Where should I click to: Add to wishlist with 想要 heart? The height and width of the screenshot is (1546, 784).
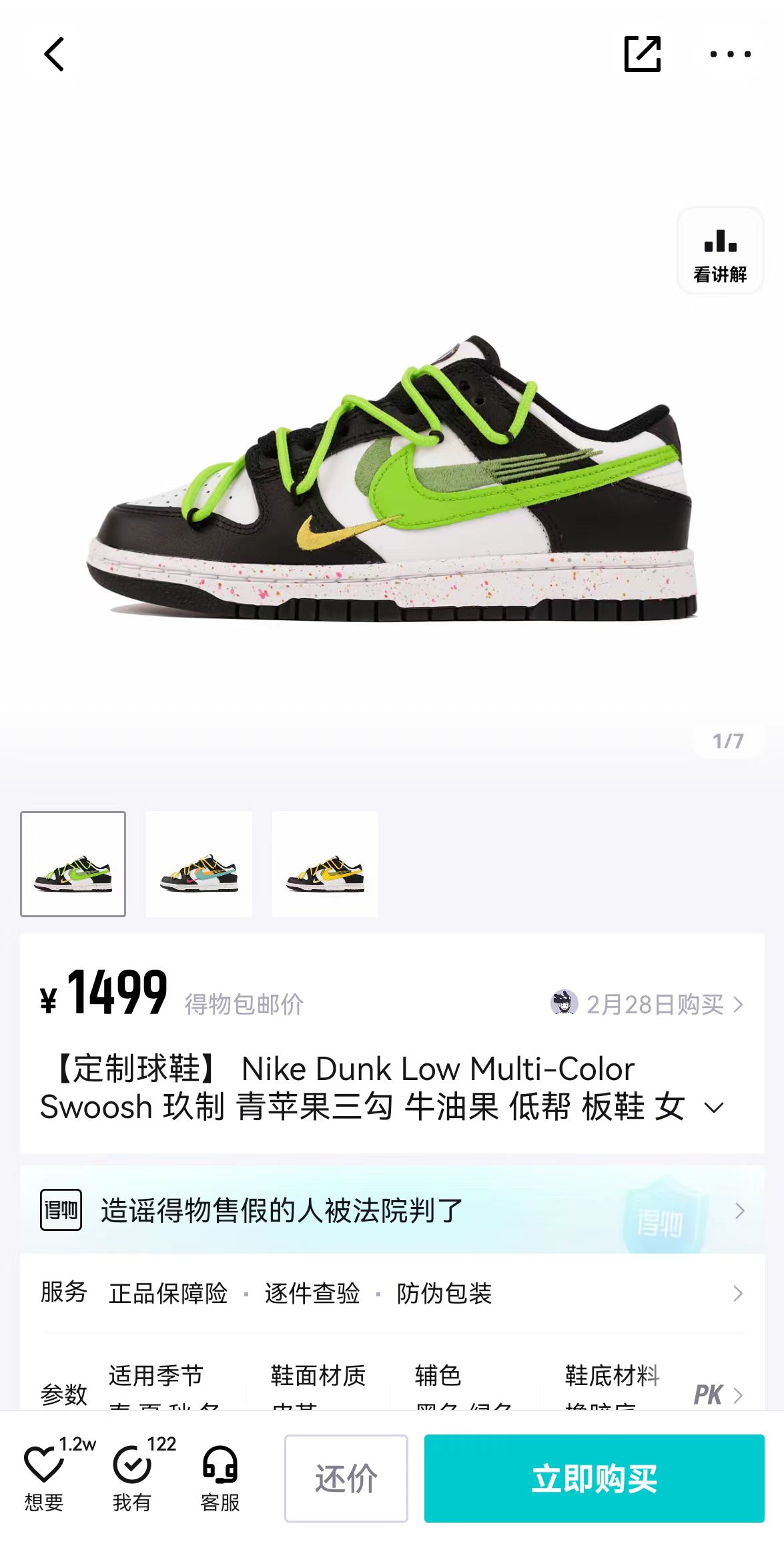coord(44,1471)
